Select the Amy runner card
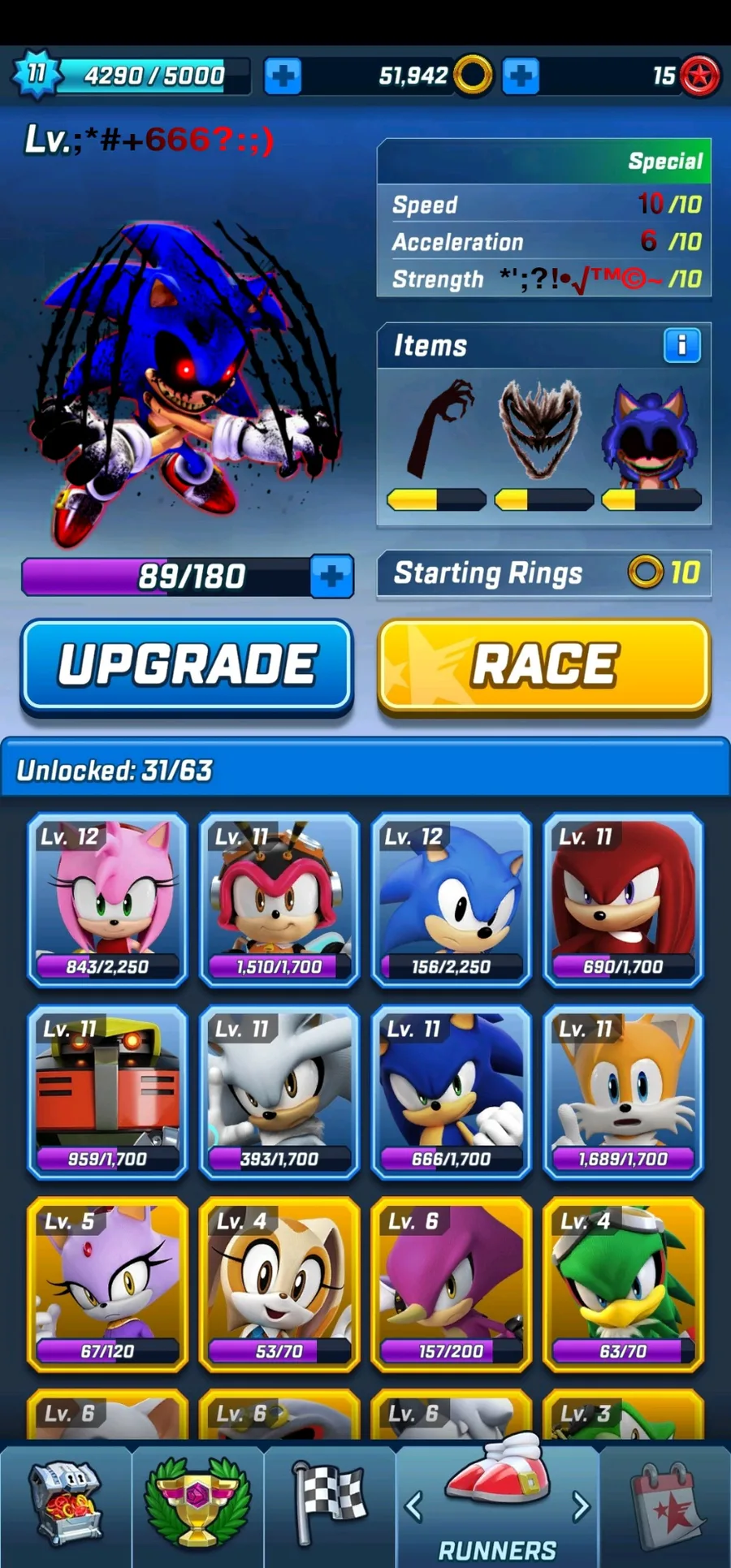Screen dimensions: 731x1568 [107, 900]
